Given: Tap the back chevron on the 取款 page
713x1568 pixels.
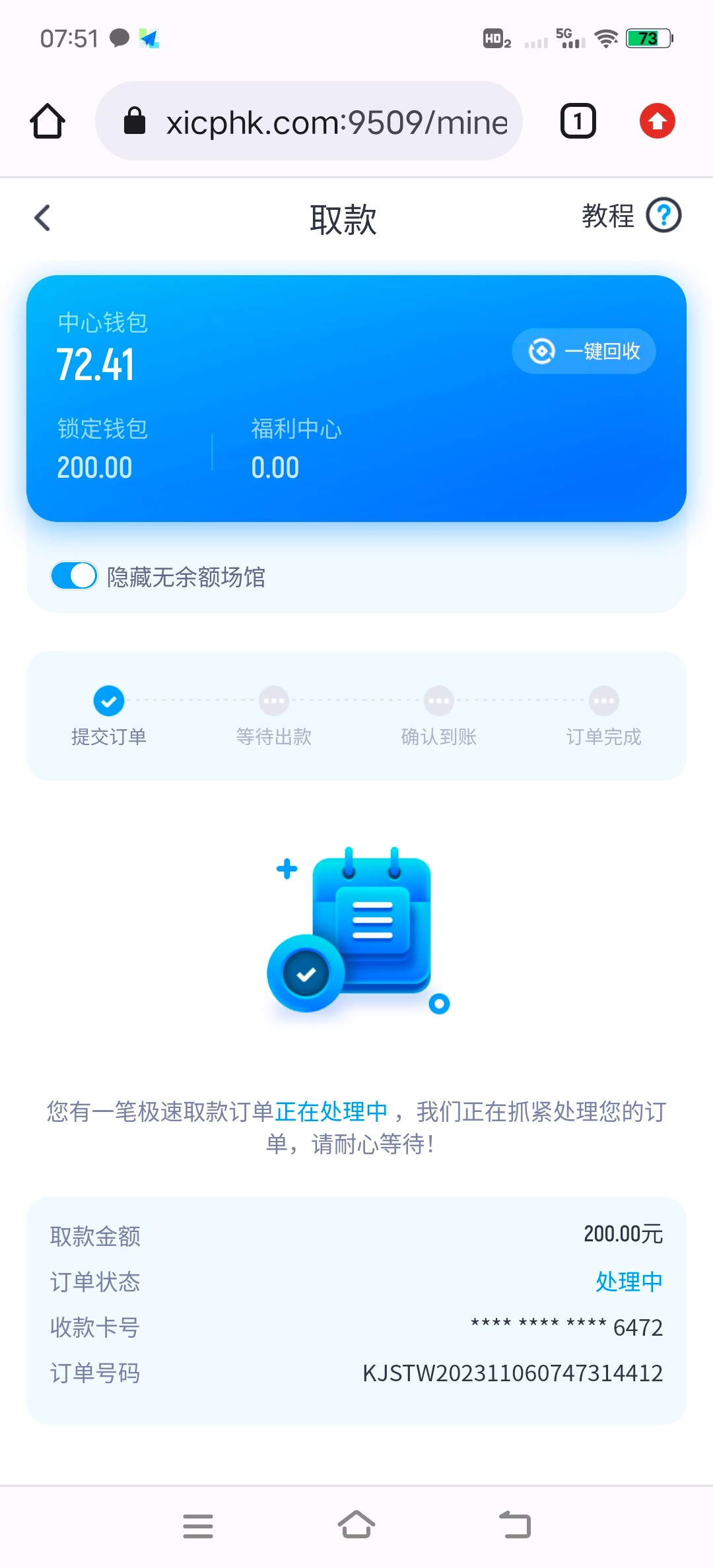Looking at the screenshot, I should click(42, 218).
